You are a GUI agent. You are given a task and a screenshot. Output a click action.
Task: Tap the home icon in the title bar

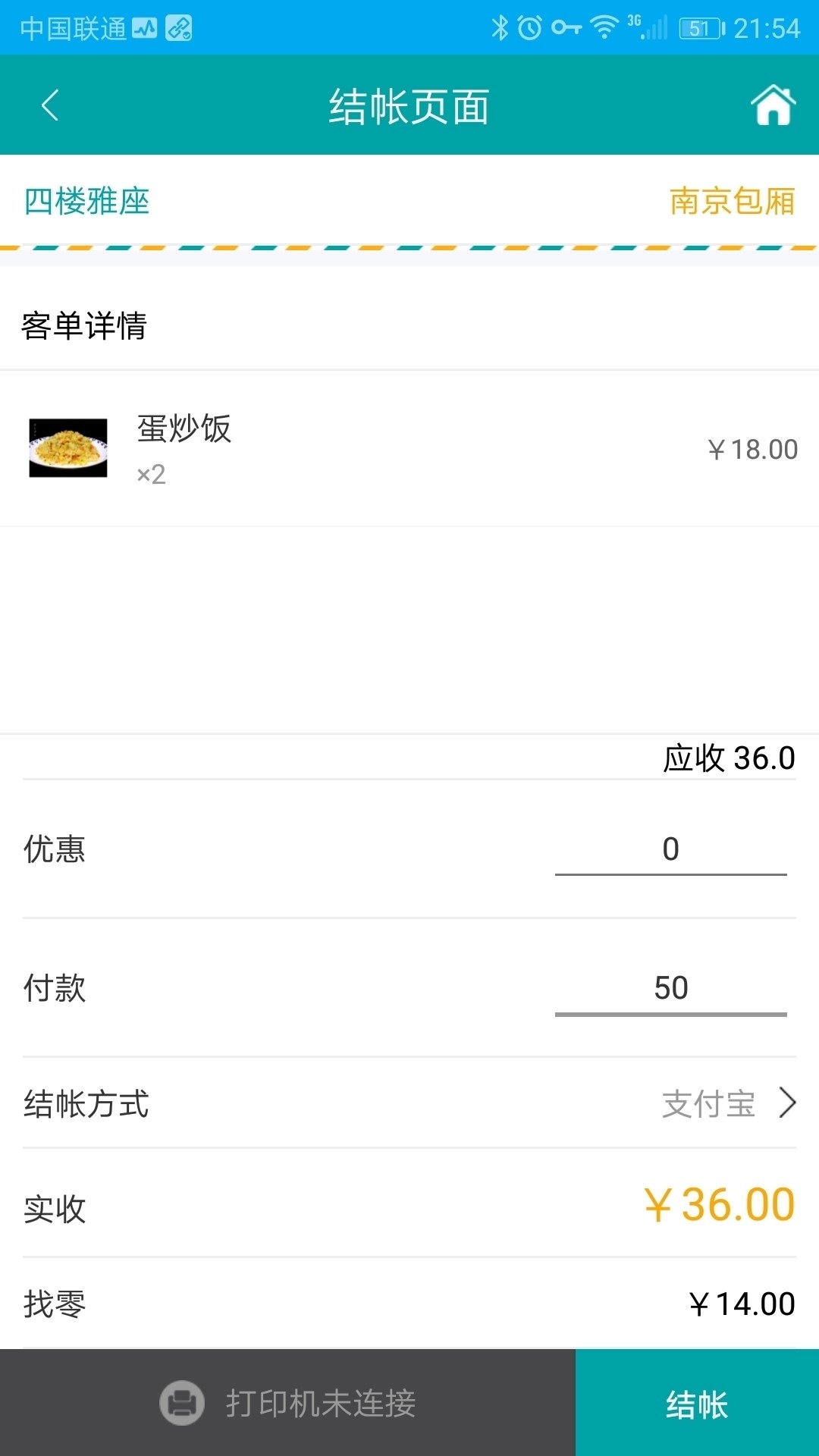tap(774, 105)
